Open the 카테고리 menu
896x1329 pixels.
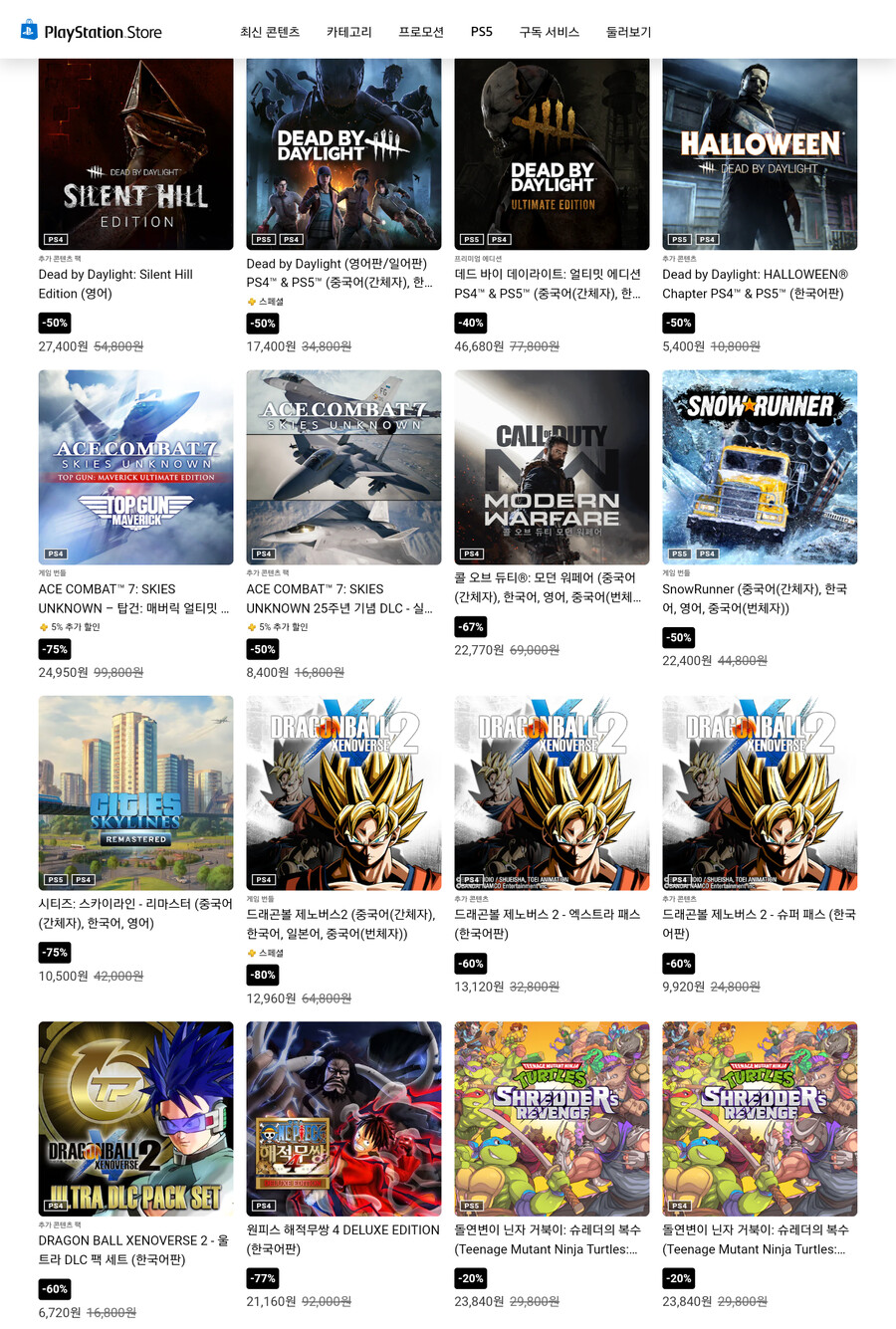(348, 32)
